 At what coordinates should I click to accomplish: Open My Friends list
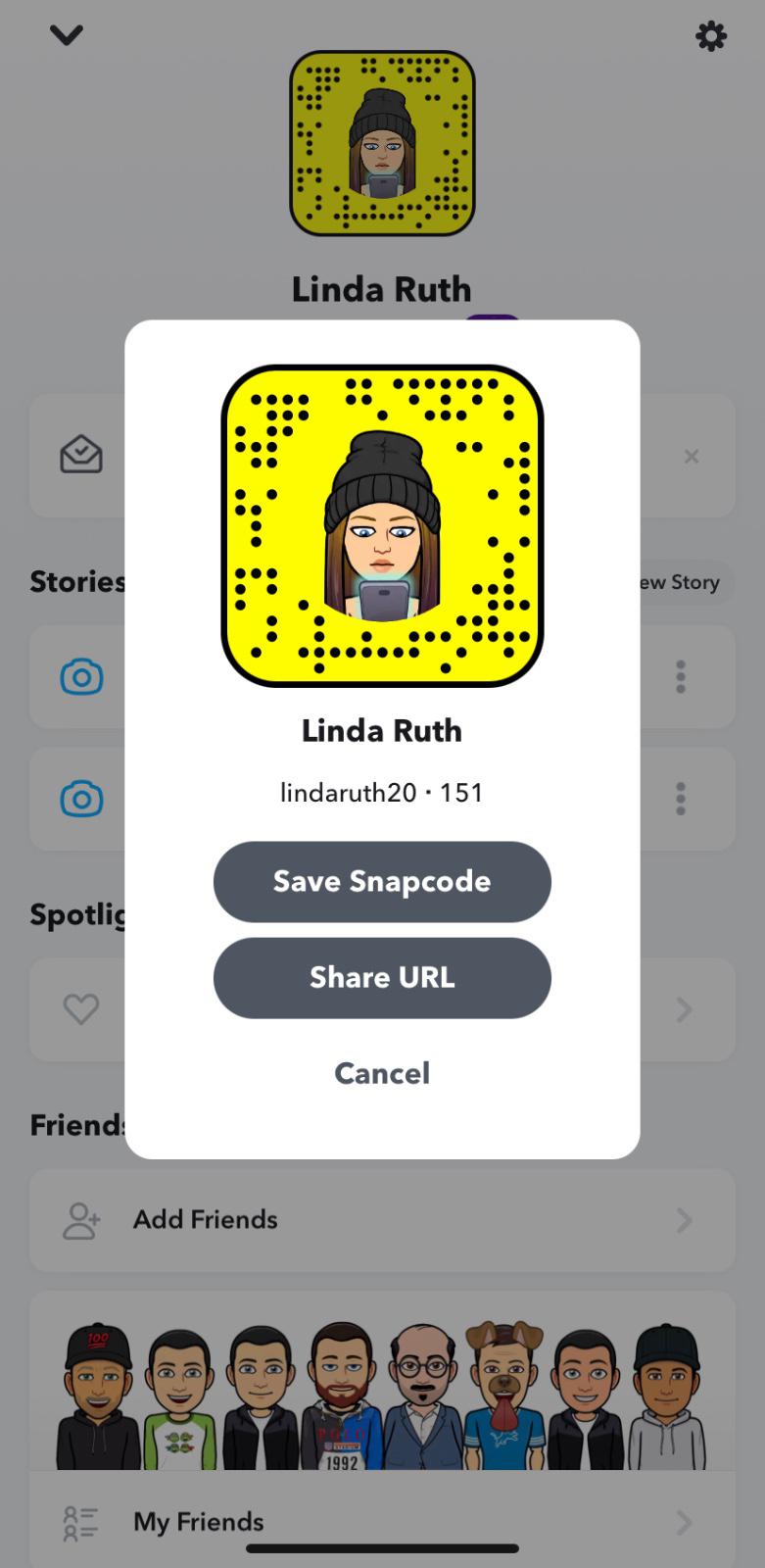[382, 1522]
